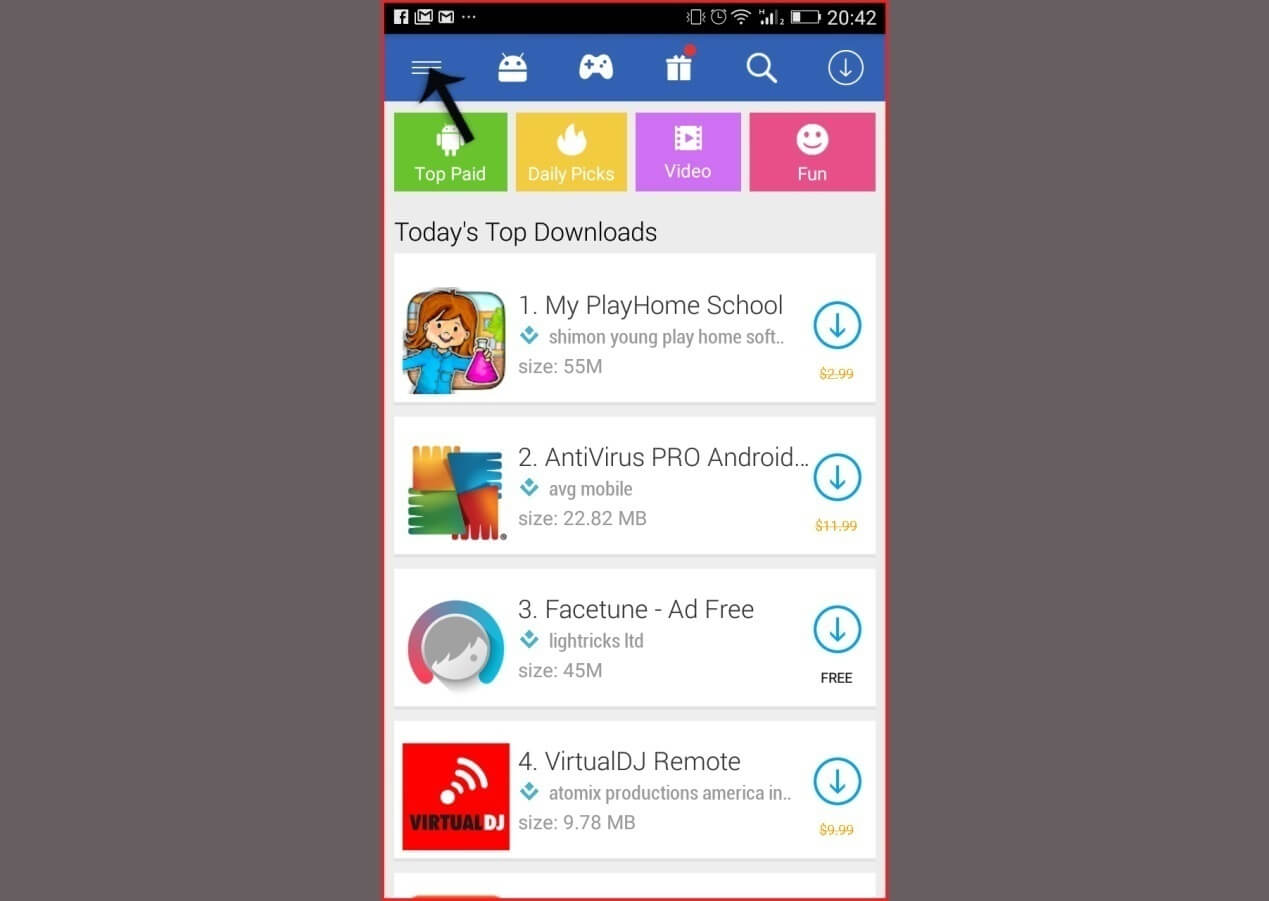The height and width of the screenshot is (901, 1269).
Task: Open the Video category tile
Action: pos(688,152)
